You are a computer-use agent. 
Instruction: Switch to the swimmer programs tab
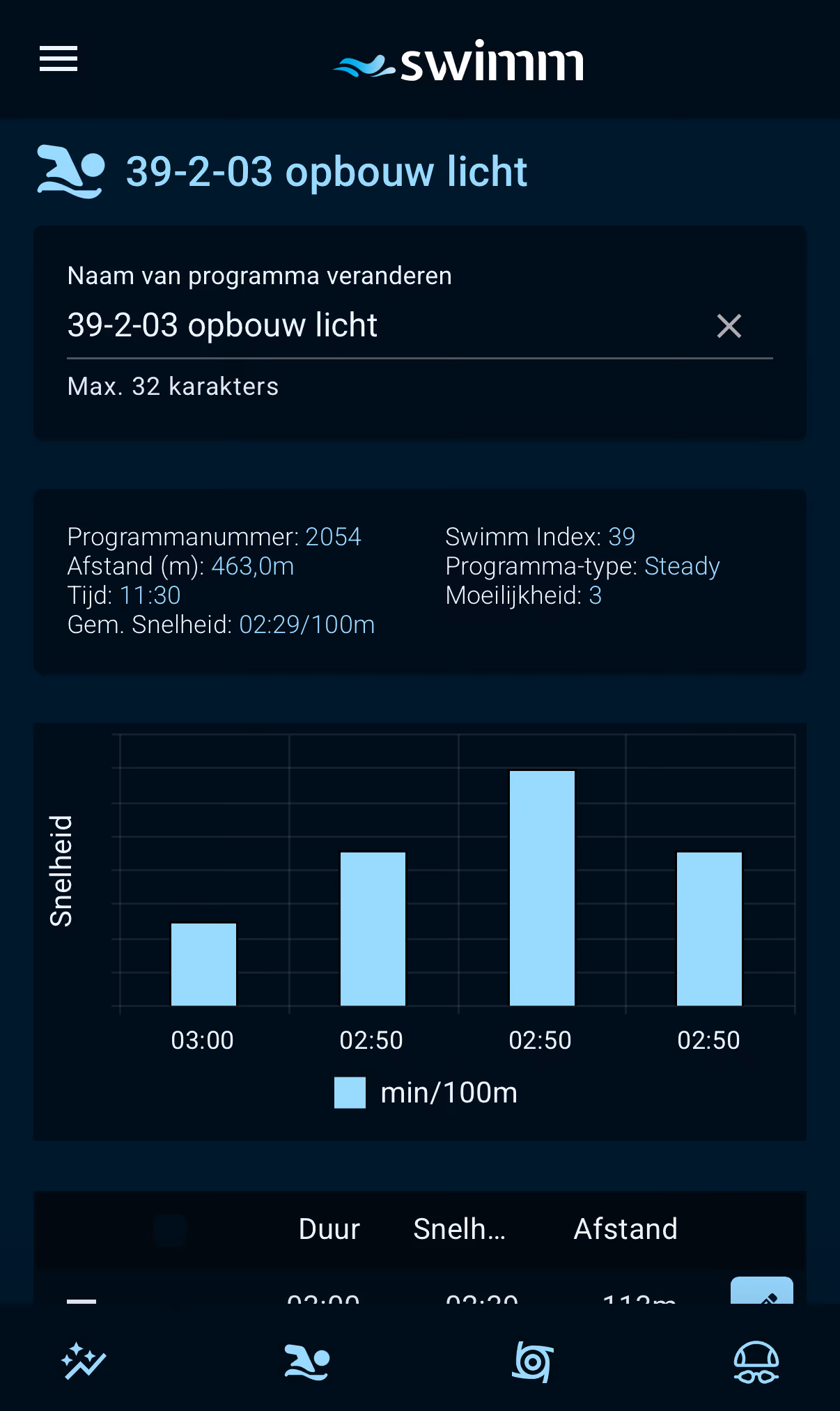307,1362
